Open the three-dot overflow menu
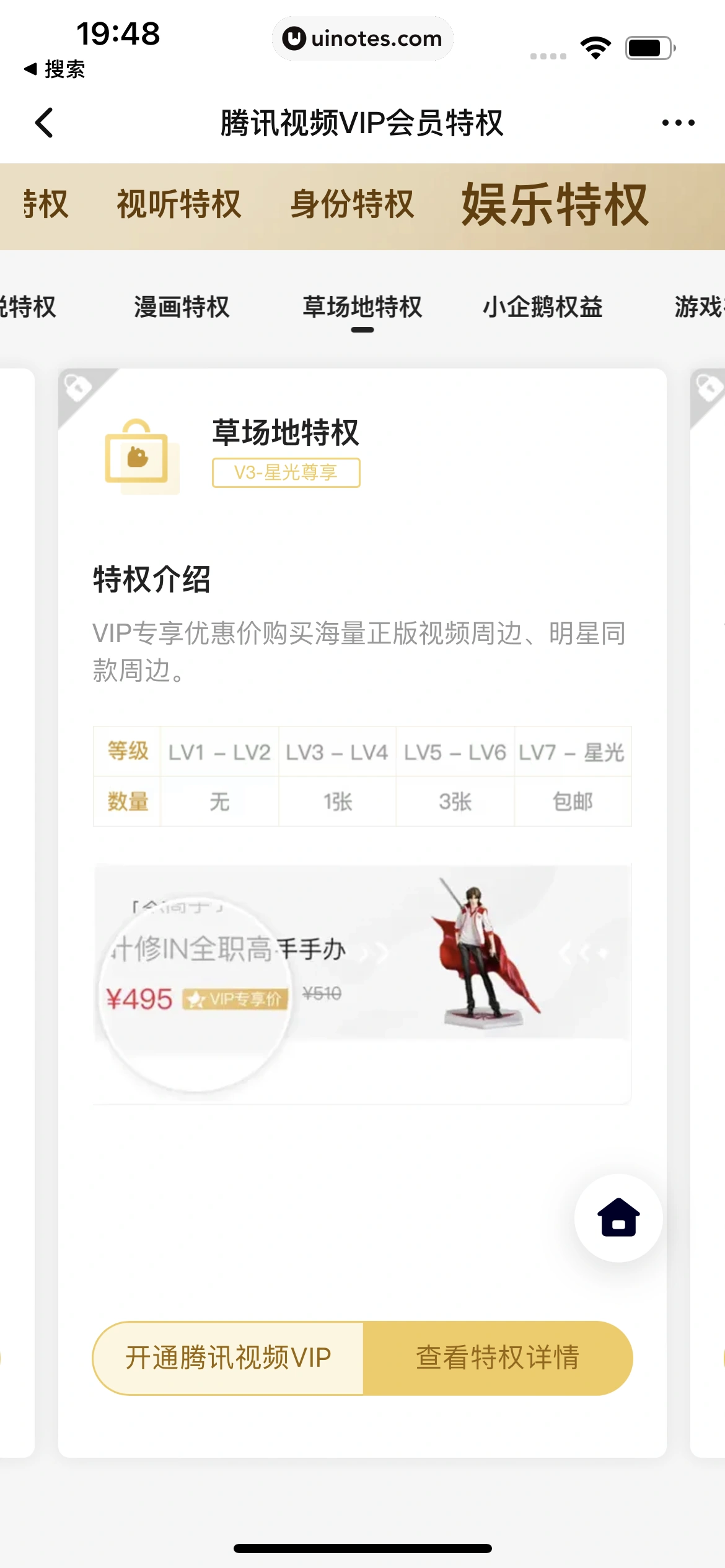The height and width of the screenshot is (1568, 725). [678, 123]
